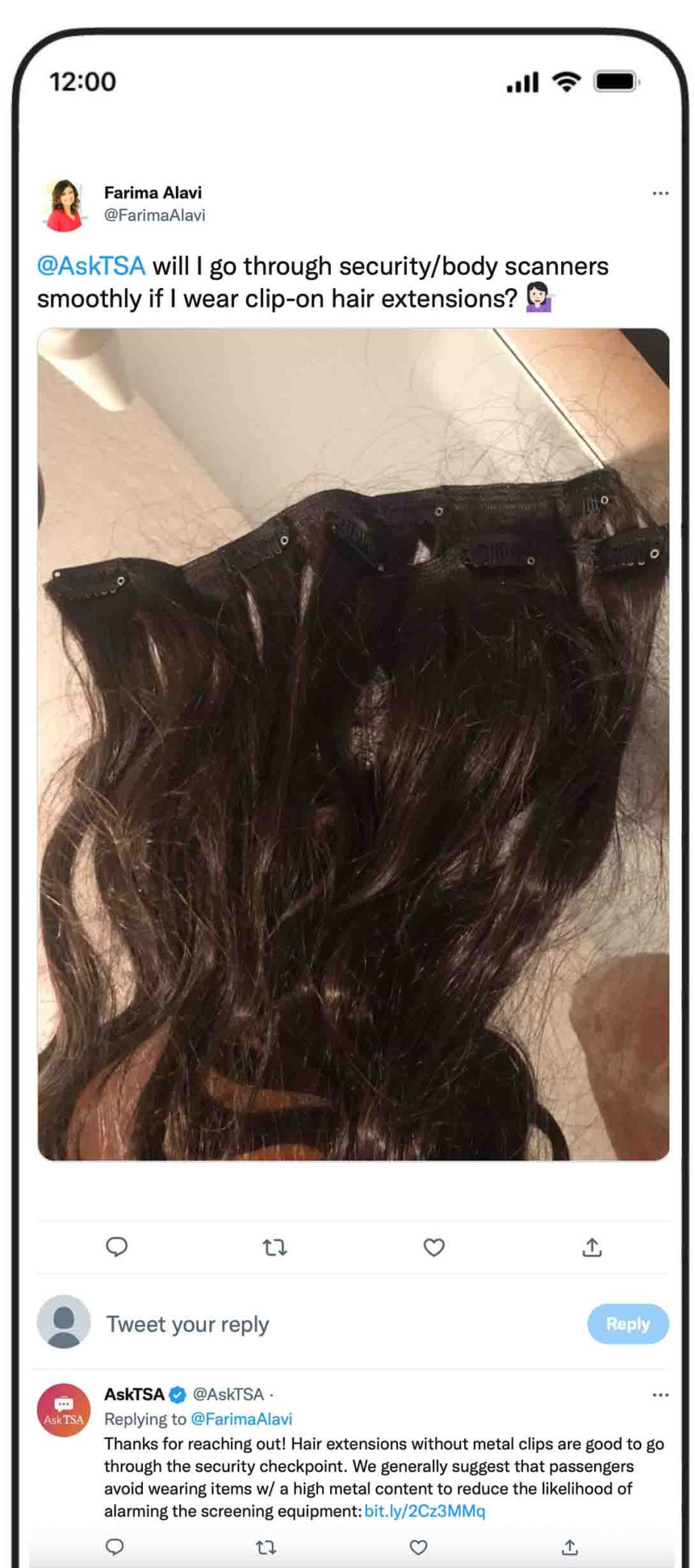Tap the @AskTSA mention in the tweet

tap(91, 266)
